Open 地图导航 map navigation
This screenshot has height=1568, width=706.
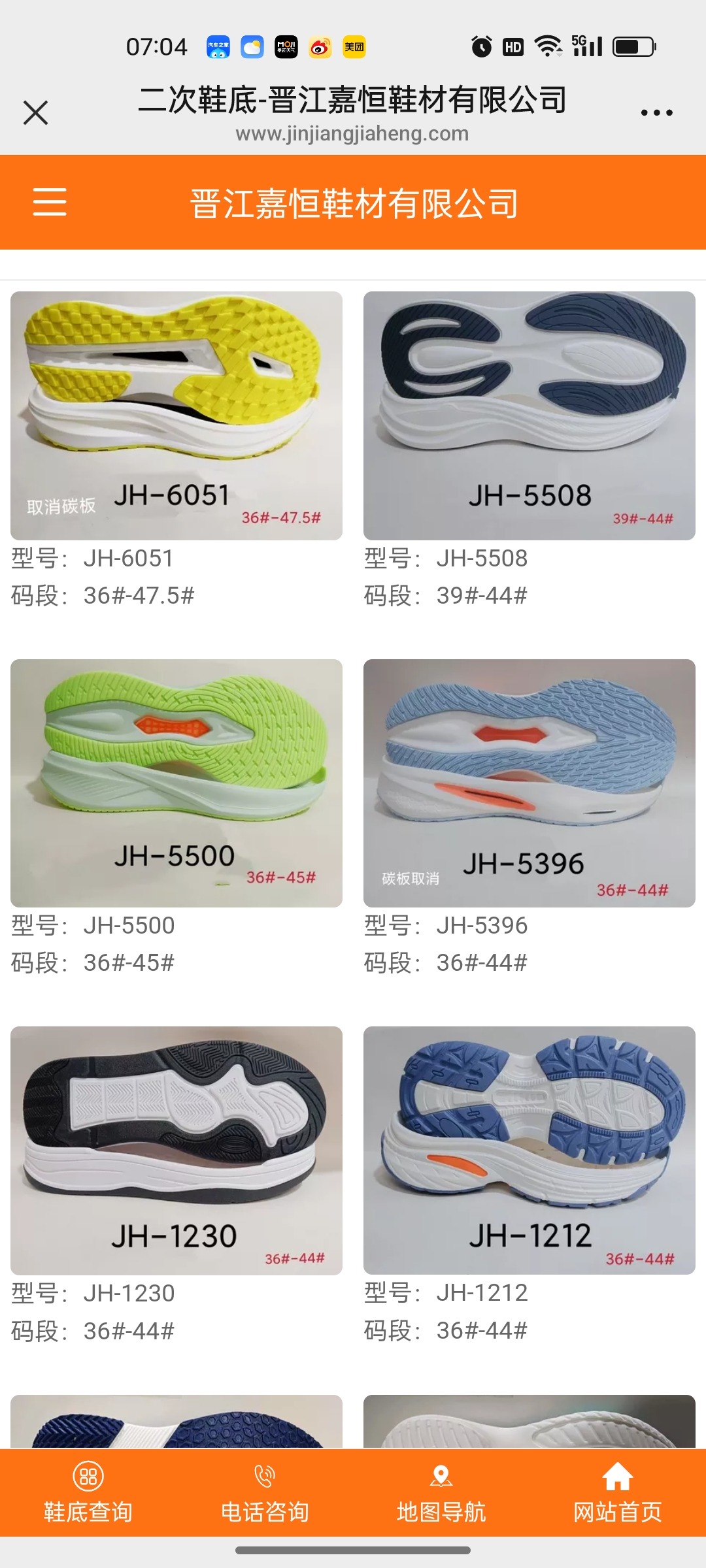click(441, 1492)
